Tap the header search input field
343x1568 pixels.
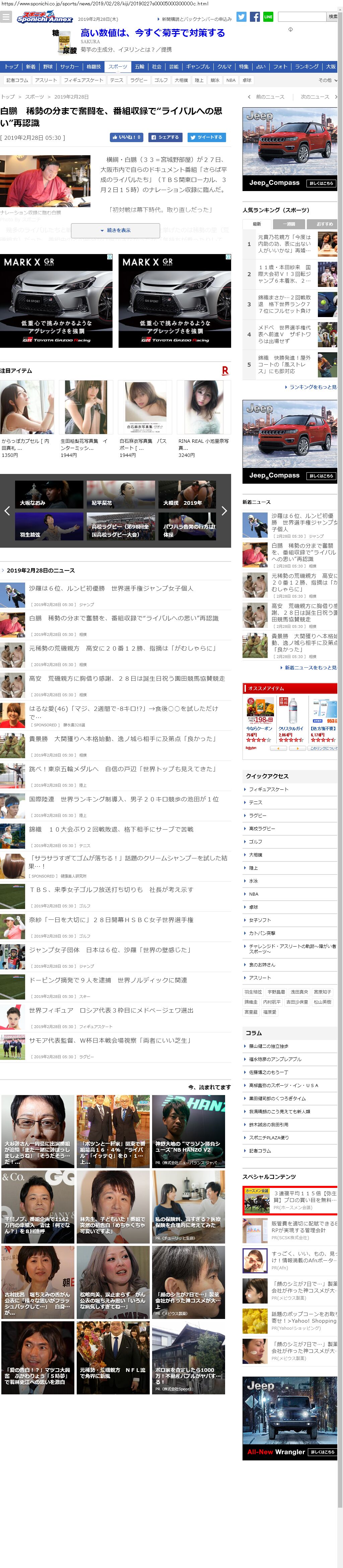point(302,17)
